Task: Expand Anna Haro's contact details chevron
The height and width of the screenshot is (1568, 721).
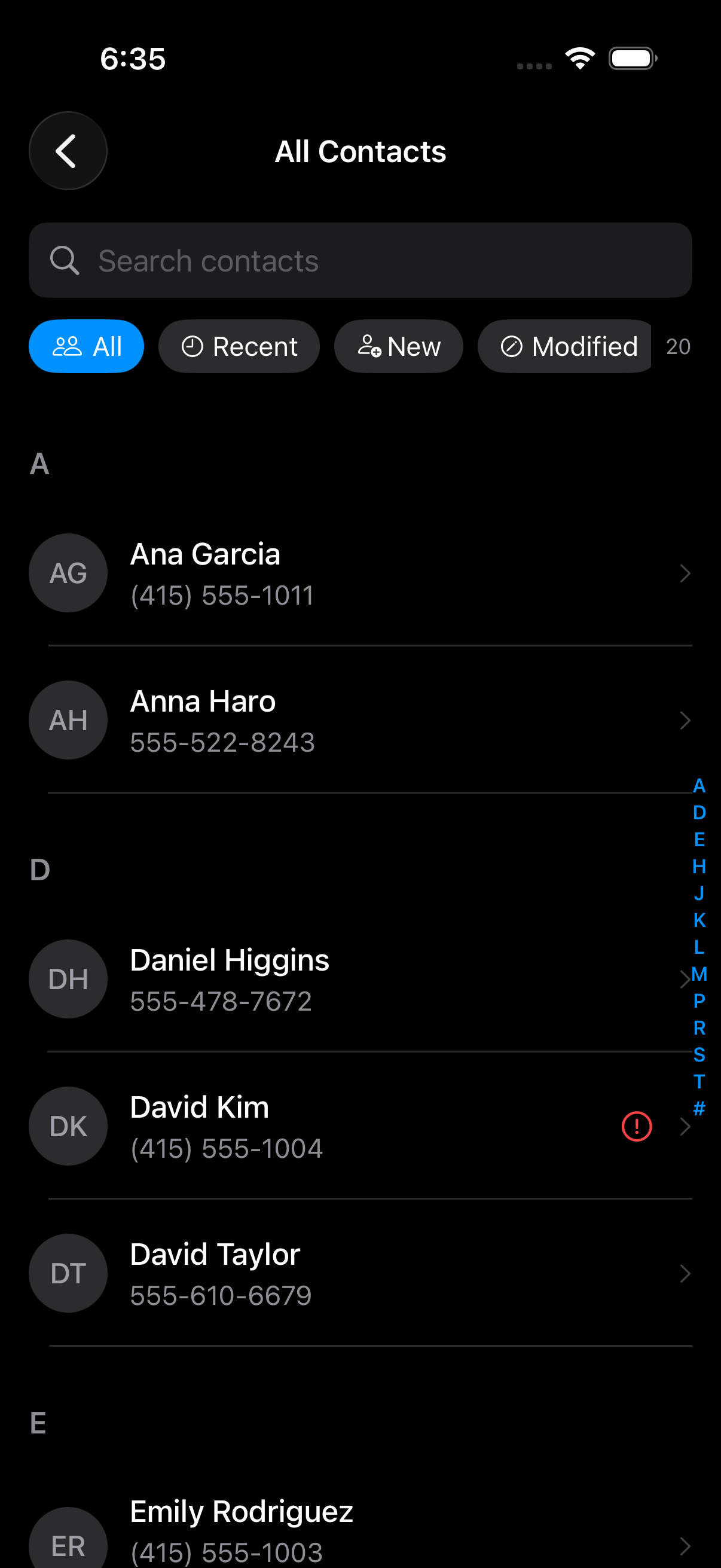Action: [686, 720]
